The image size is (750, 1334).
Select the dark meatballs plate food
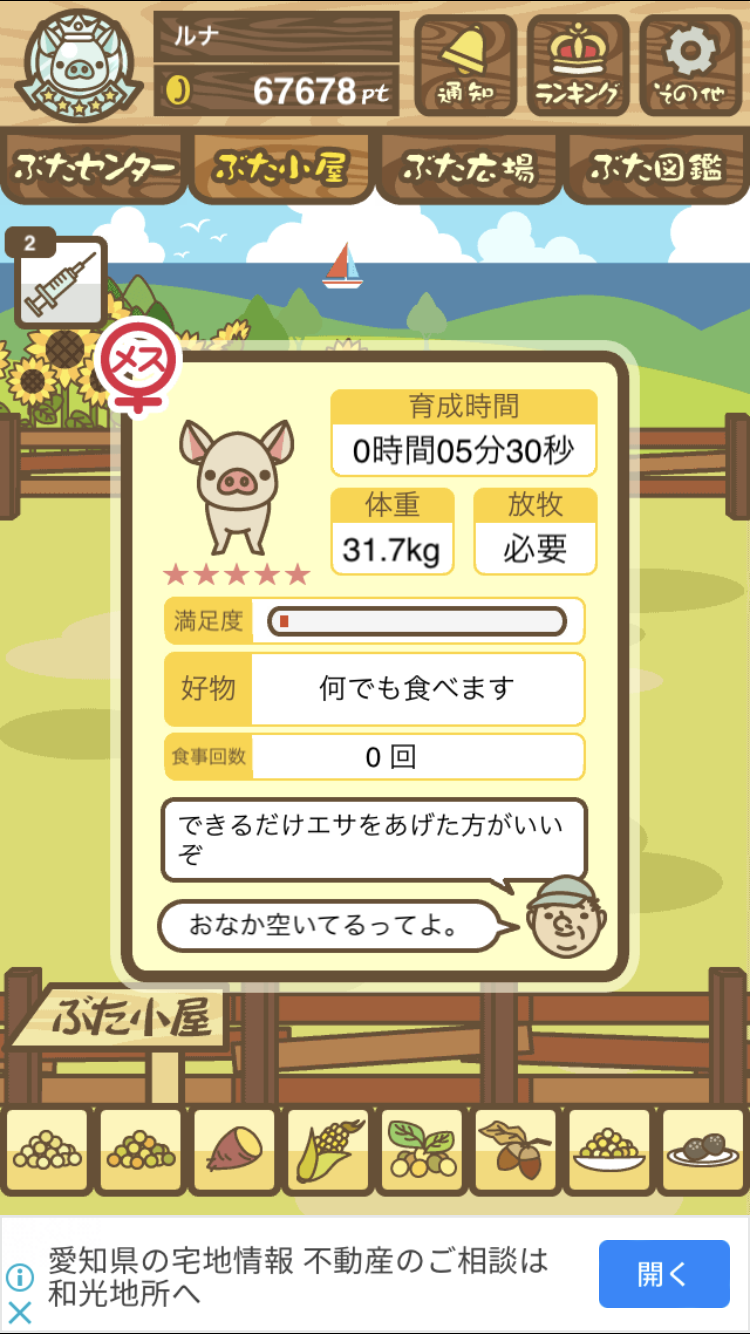coord(704,1151)
